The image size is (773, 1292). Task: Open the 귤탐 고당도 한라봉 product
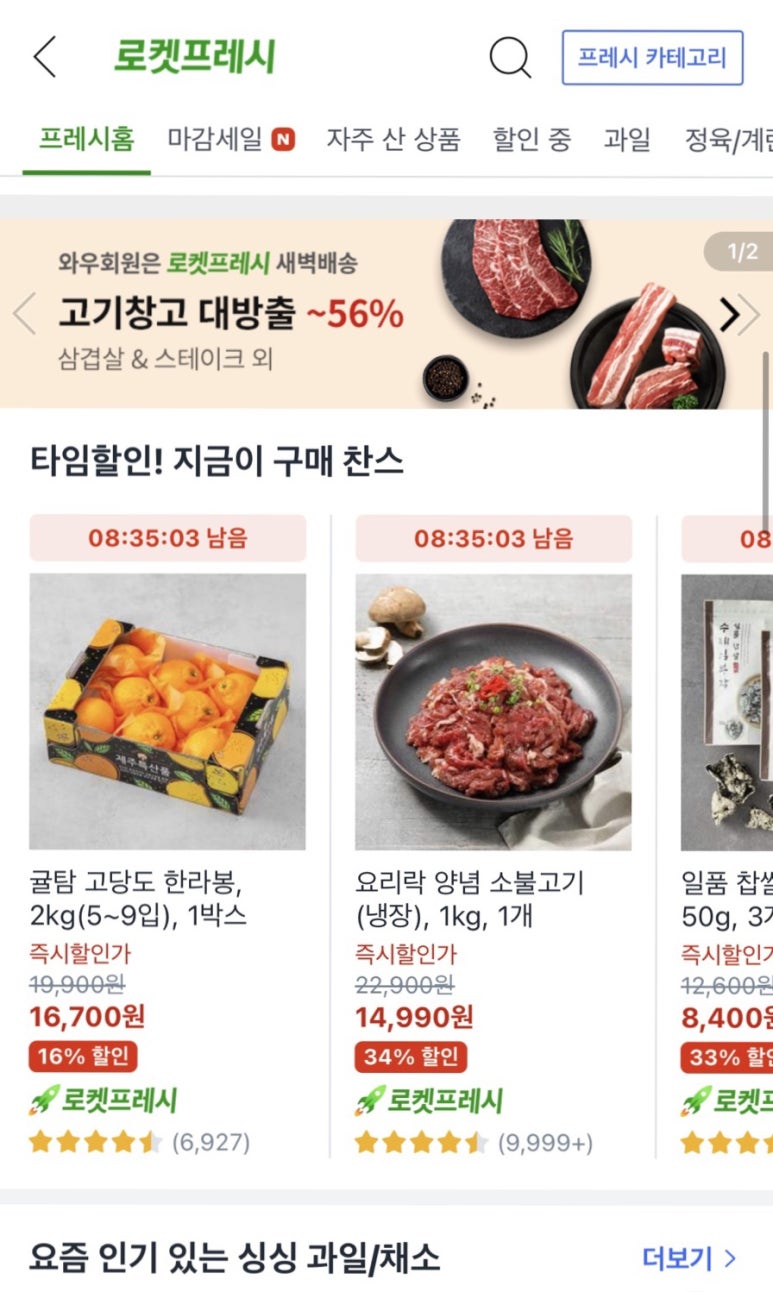(x=167, y=711)
